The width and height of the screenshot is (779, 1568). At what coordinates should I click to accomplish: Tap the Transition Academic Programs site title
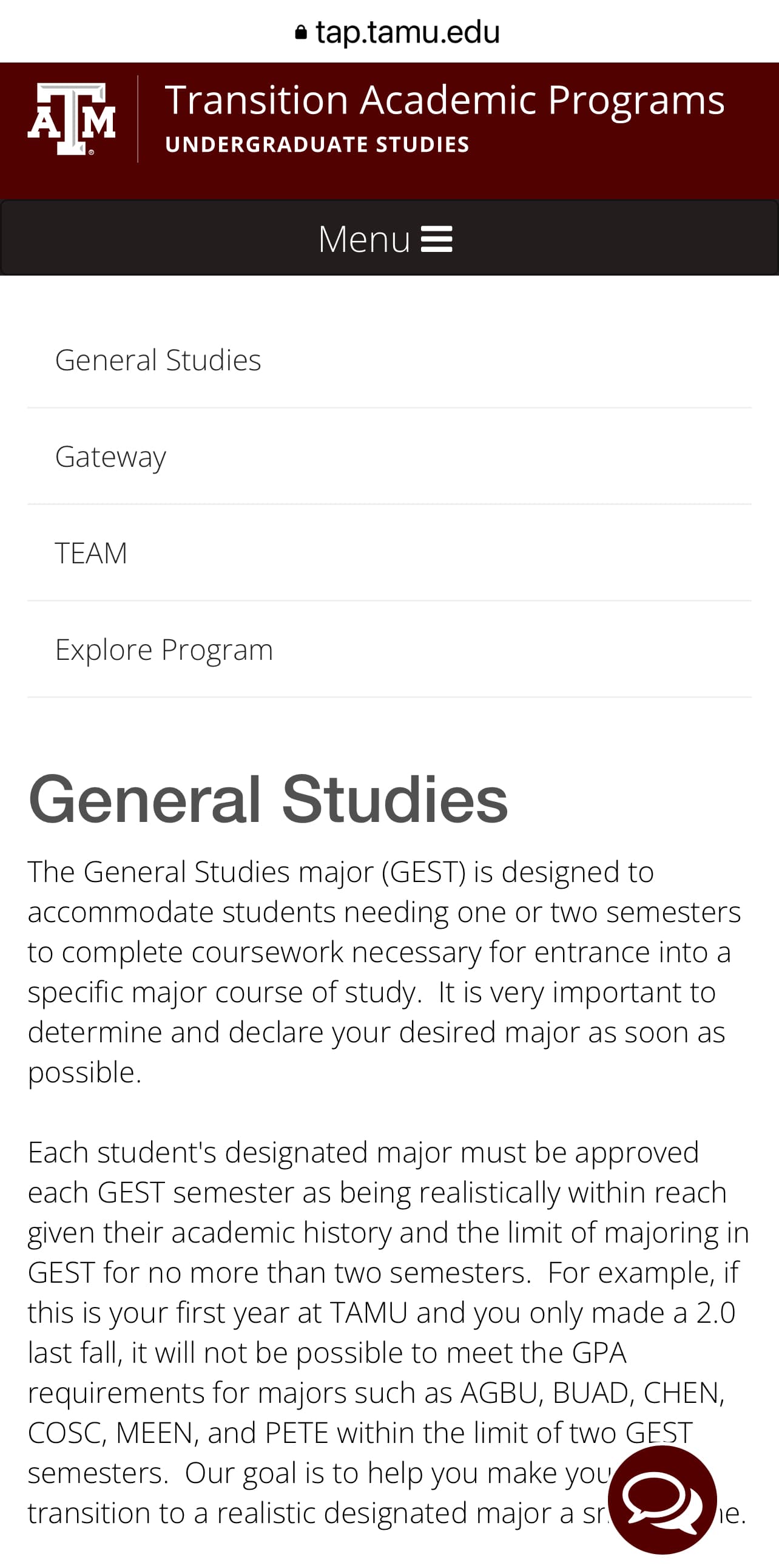(445, 100)
